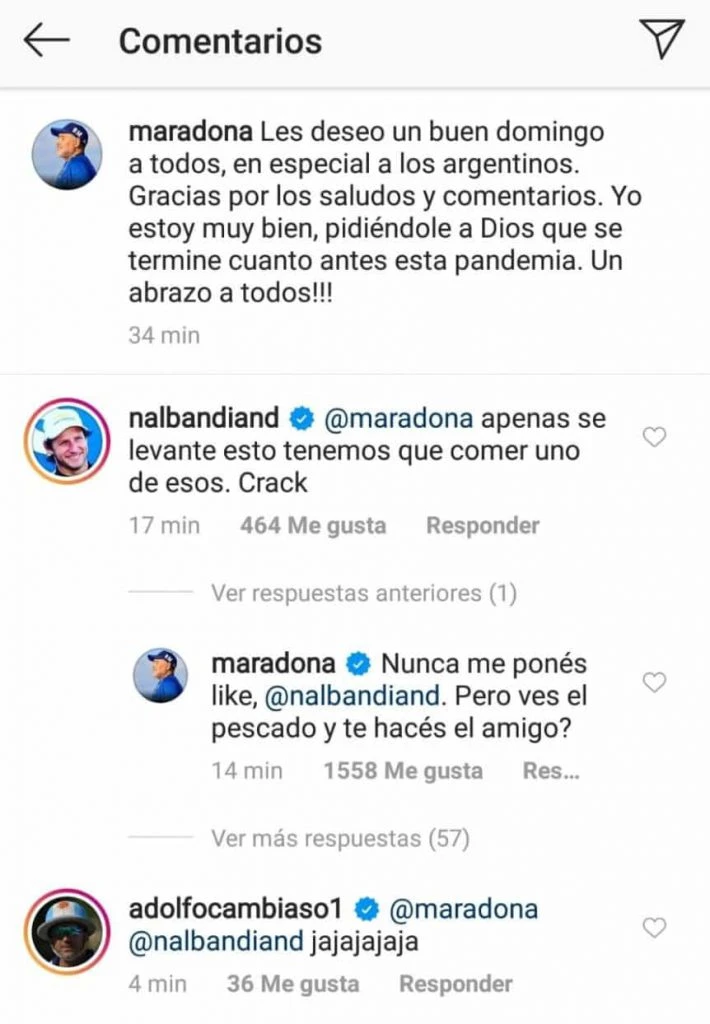Share the post via direct message
The width and height of the screenshot is (710, 1024).
coord(662,39)
